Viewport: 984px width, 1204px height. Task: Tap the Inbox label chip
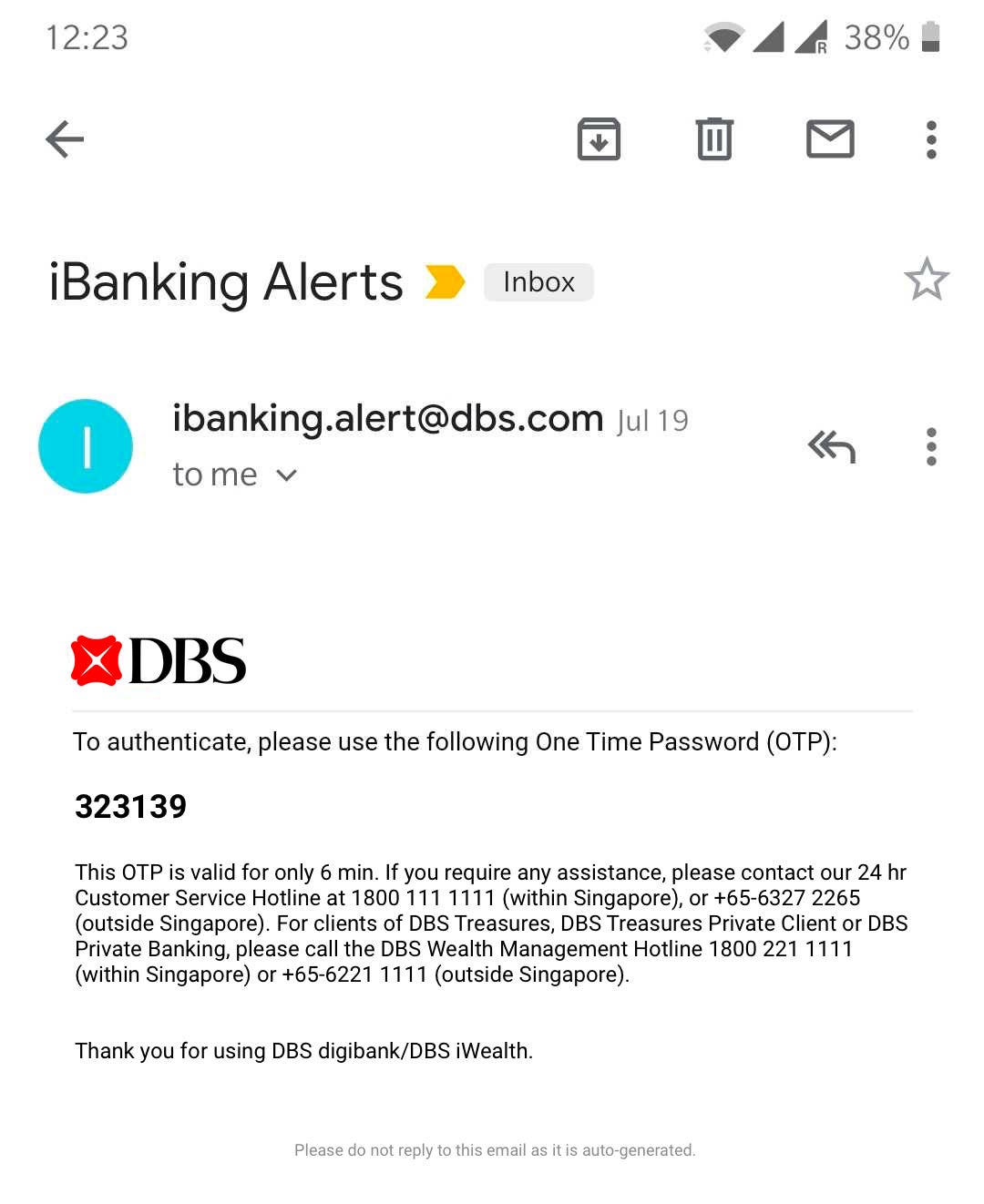pyautogui.click(x=538, y=282)
